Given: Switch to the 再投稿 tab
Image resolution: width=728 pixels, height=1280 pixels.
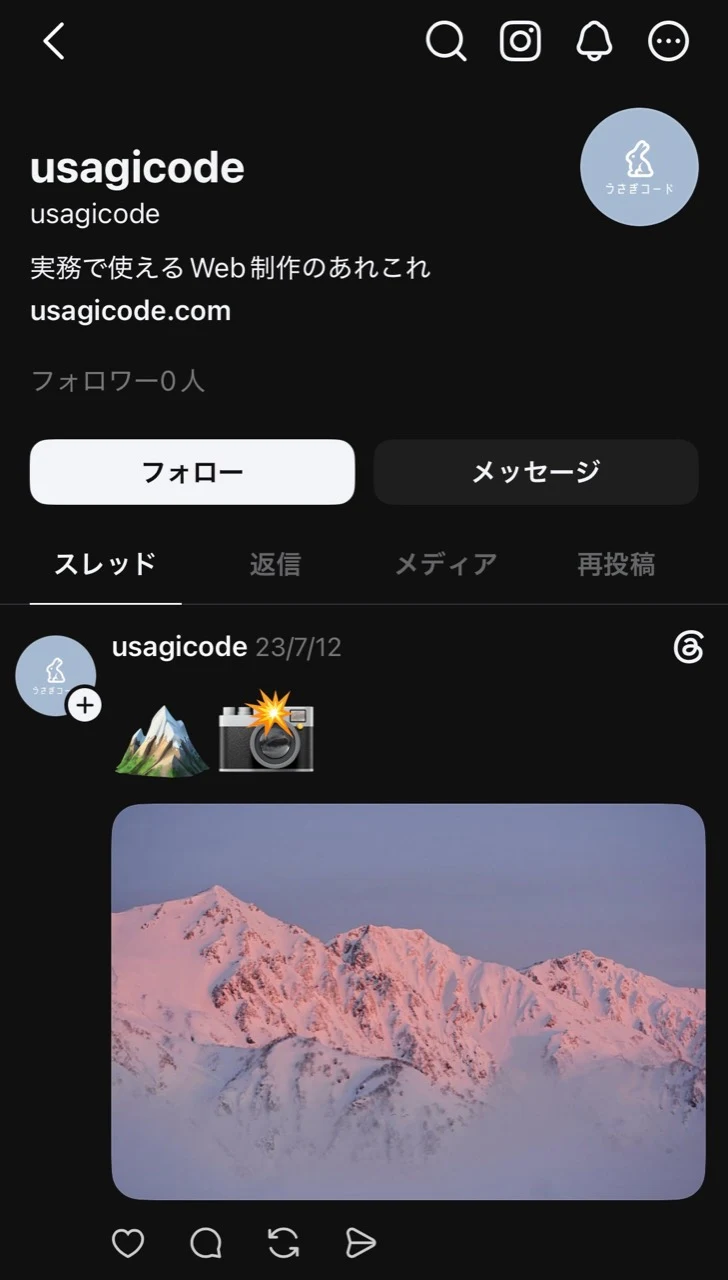Looking at the screenshot, I should click(616, 564).
